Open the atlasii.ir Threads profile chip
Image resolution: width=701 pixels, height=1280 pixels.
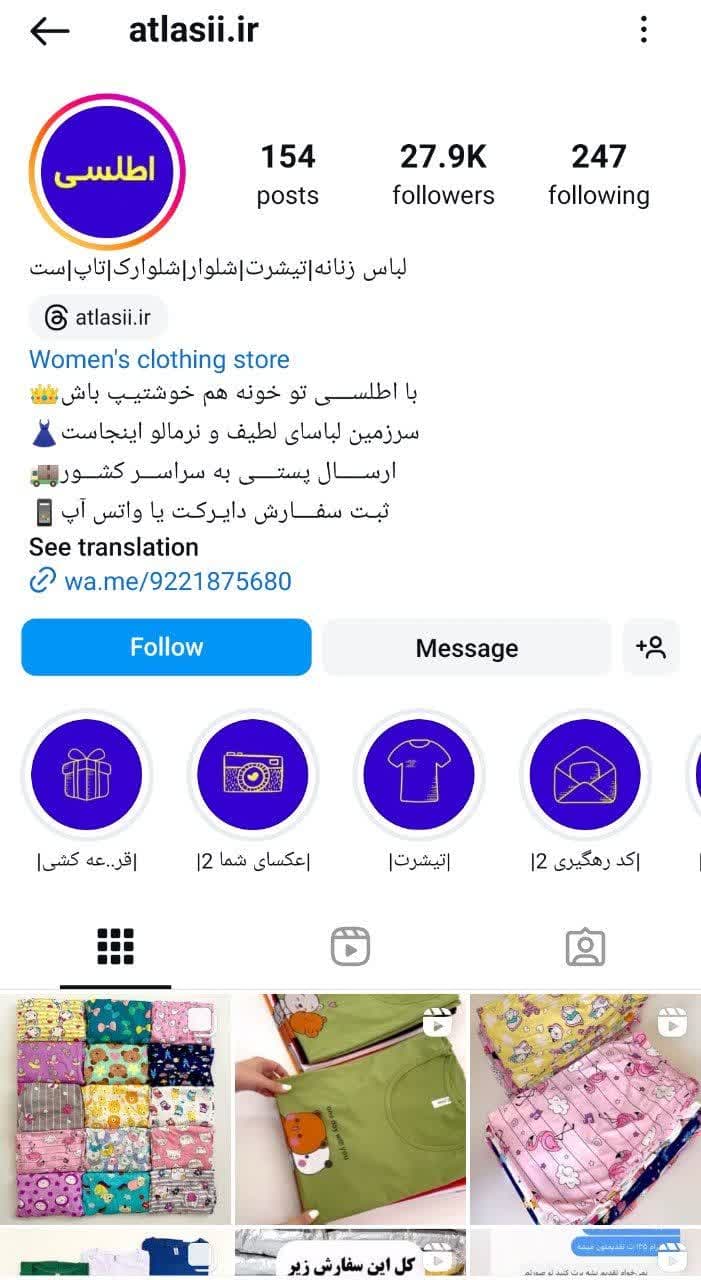click(x=98, y=318)
